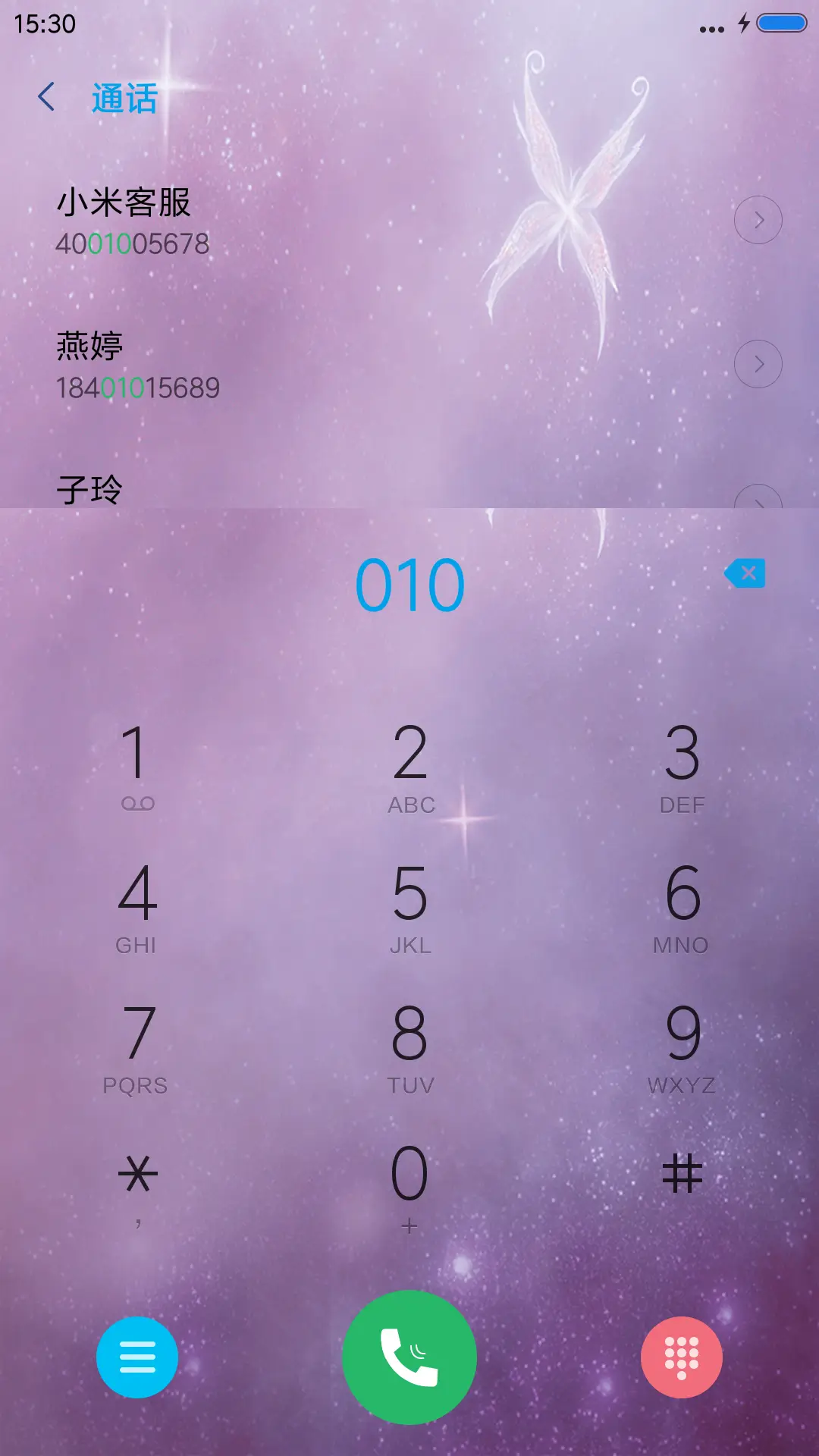
Task: Expand details for 燕婷 call record
Action: click(758, 363)
